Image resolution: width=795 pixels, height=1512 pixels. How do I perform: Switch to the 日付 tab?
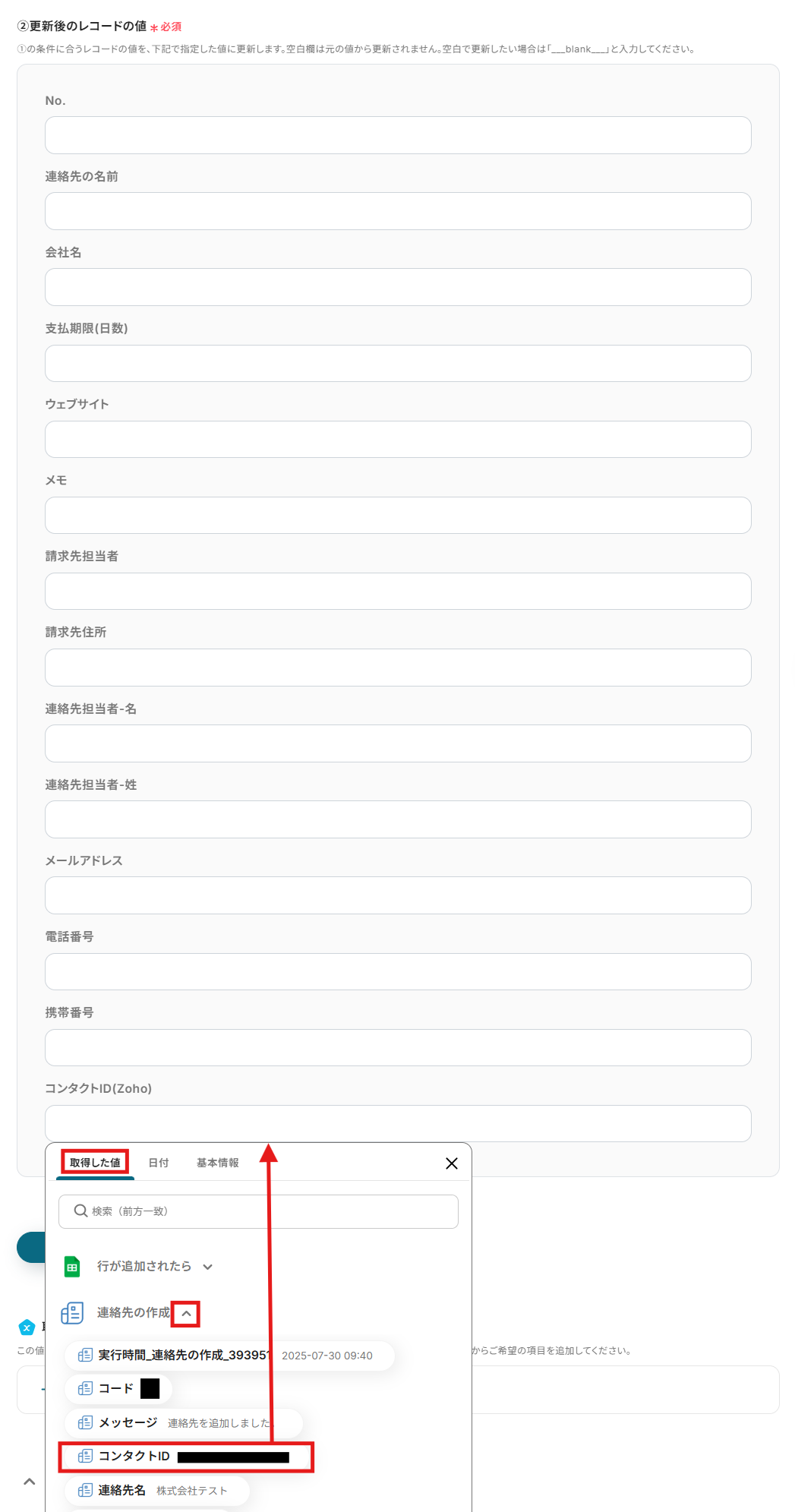tap(159, 1163)
